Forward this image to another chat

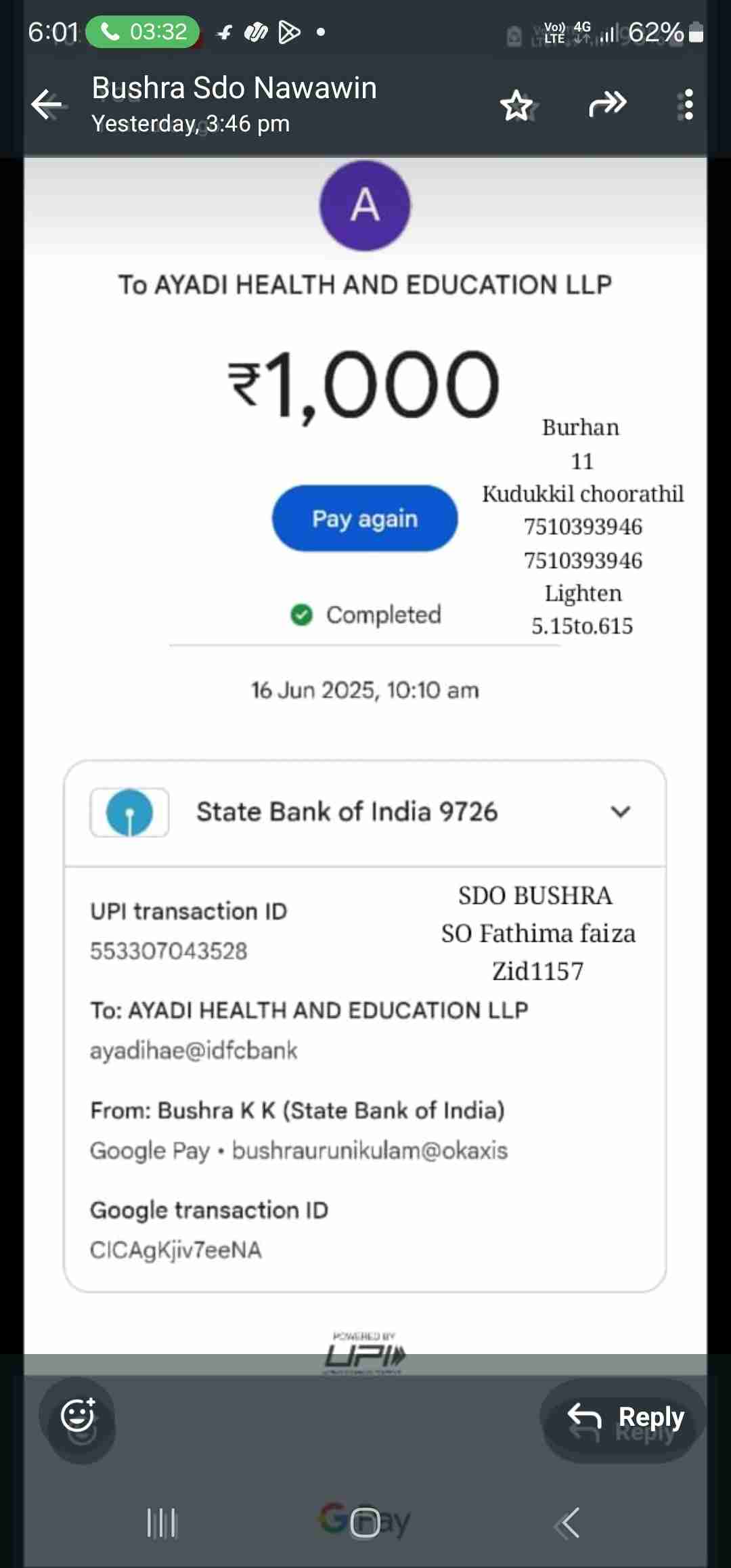[x=607, y=104]
